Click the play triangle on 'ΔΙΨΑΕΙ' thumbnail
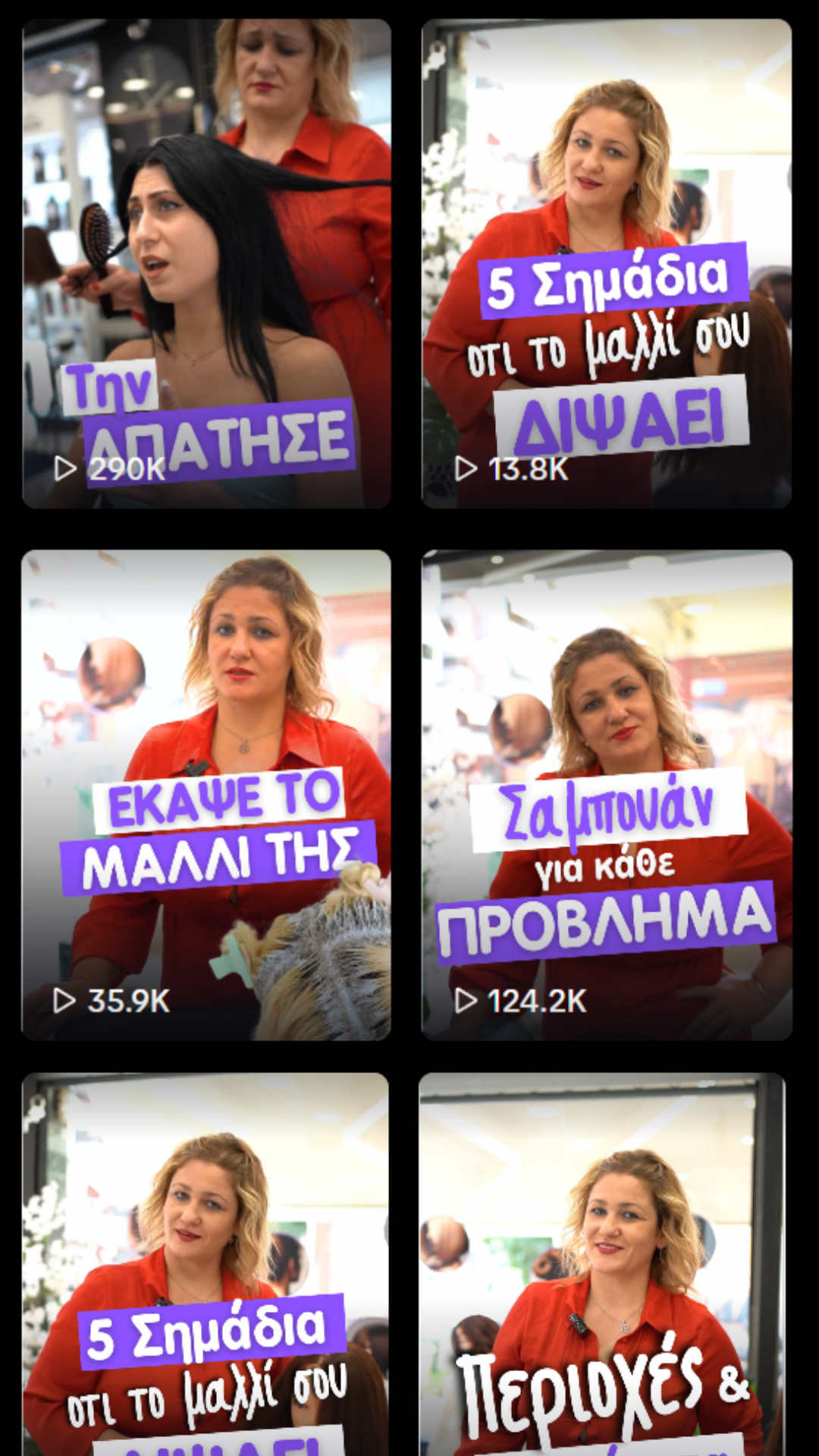 pyautogui.click(x=465, y=468)
